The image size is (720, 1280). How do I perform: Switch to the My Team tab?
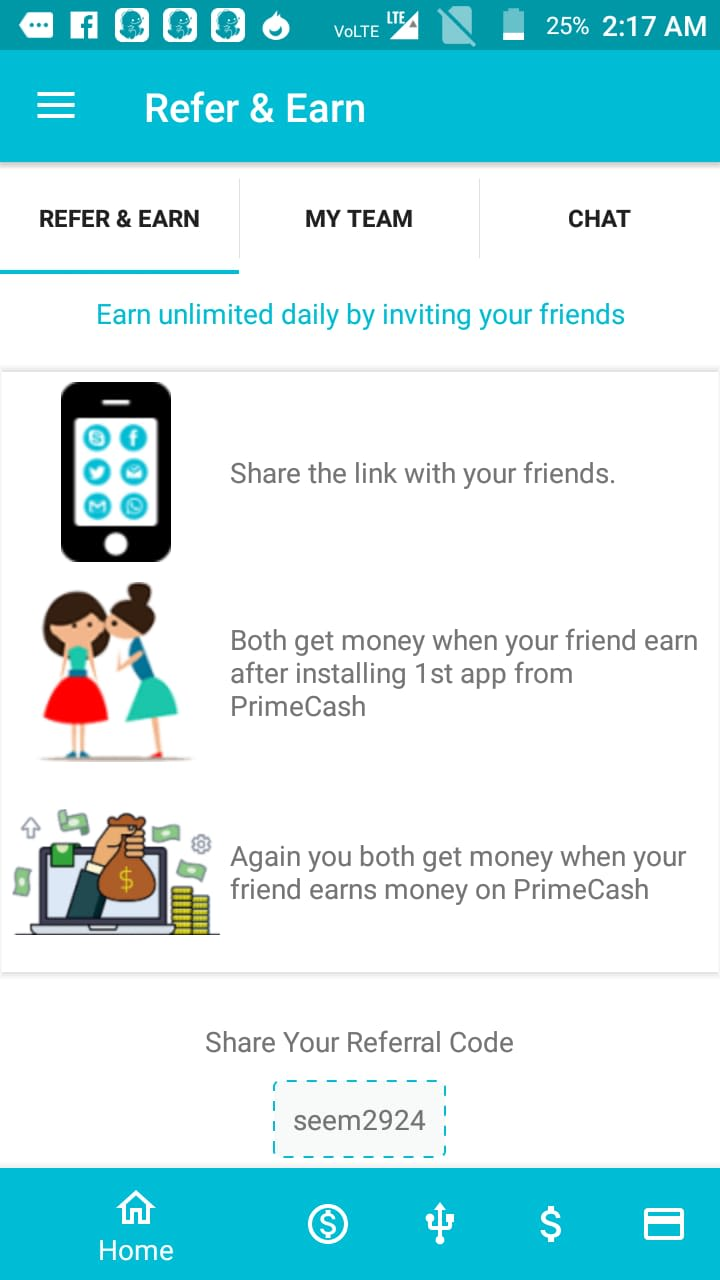[359, 219]
